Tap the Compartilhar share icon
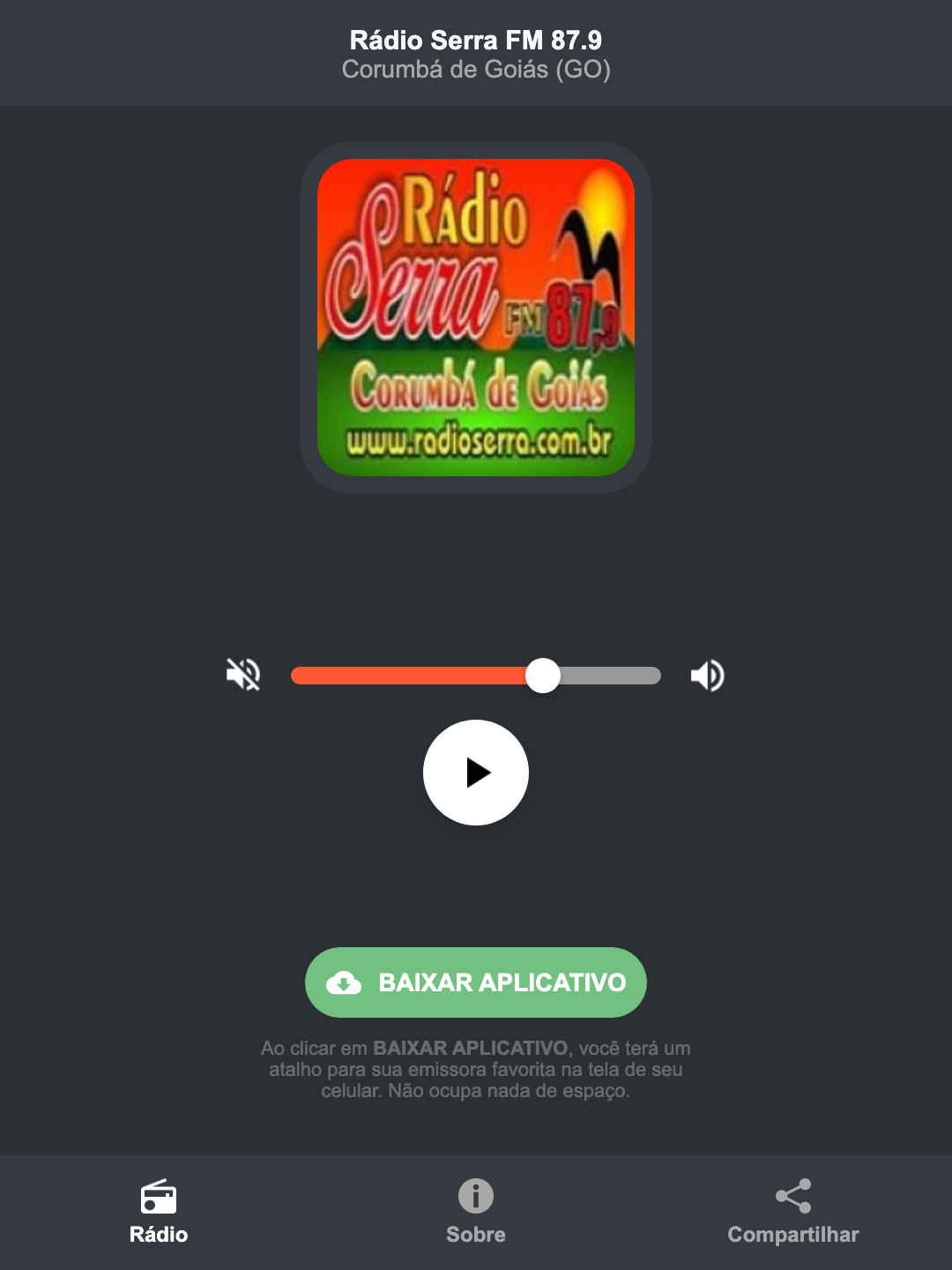The width and height of the screenshot is (952, 1270). [x=792, y=1195]
